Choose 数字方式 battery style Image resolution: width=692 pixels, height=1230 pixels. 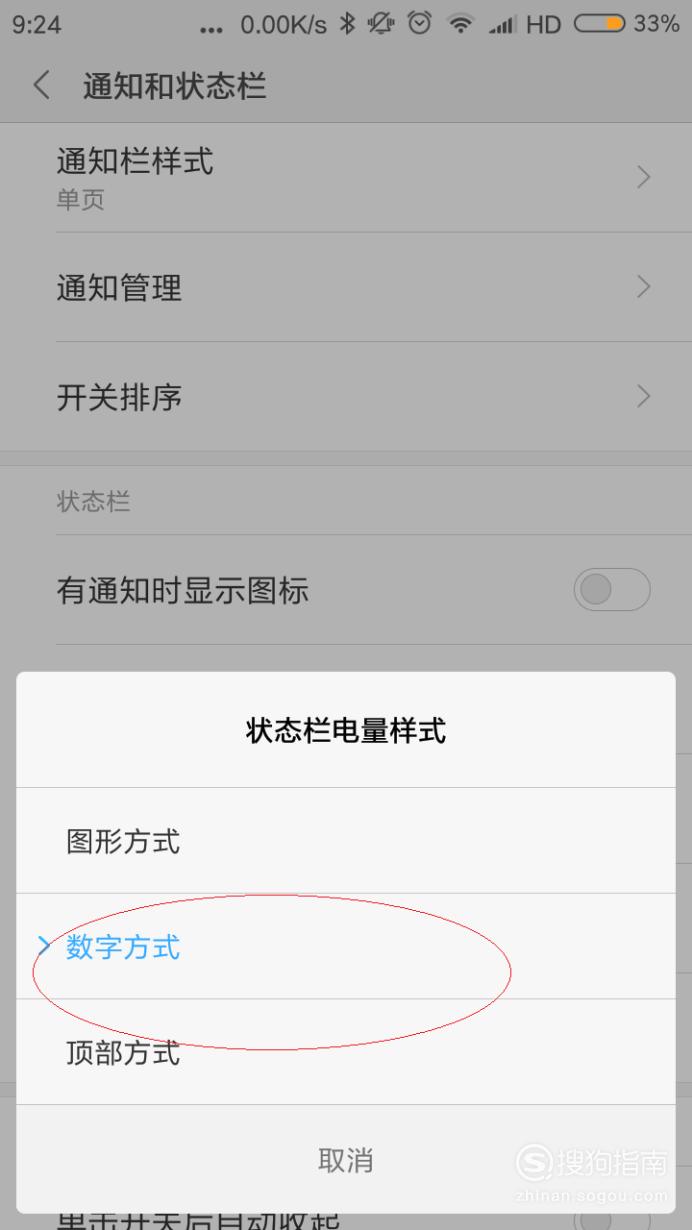345,946
